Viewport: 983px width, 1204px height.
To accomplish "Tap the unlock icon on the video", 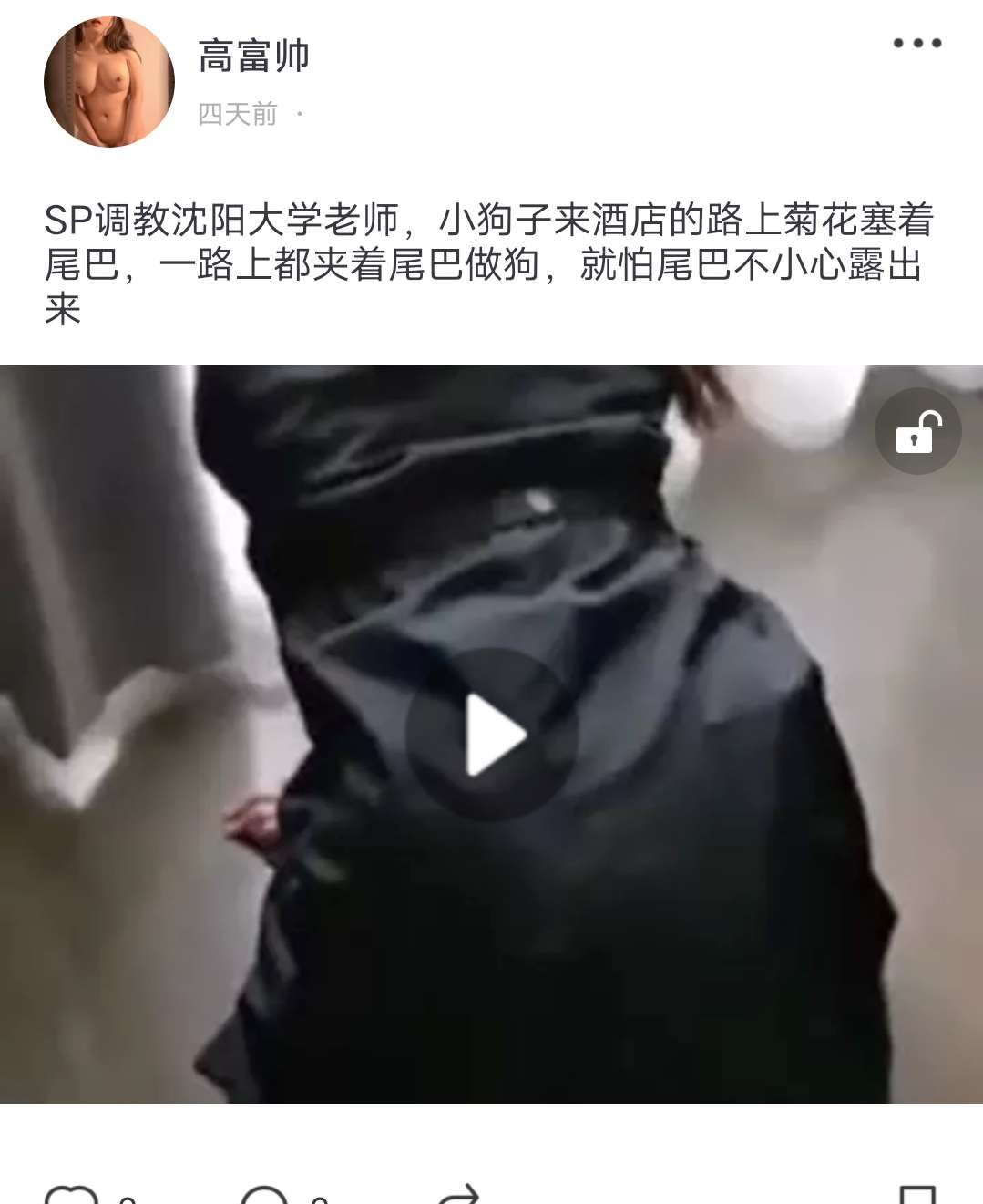I will click(x=917, y=432).
